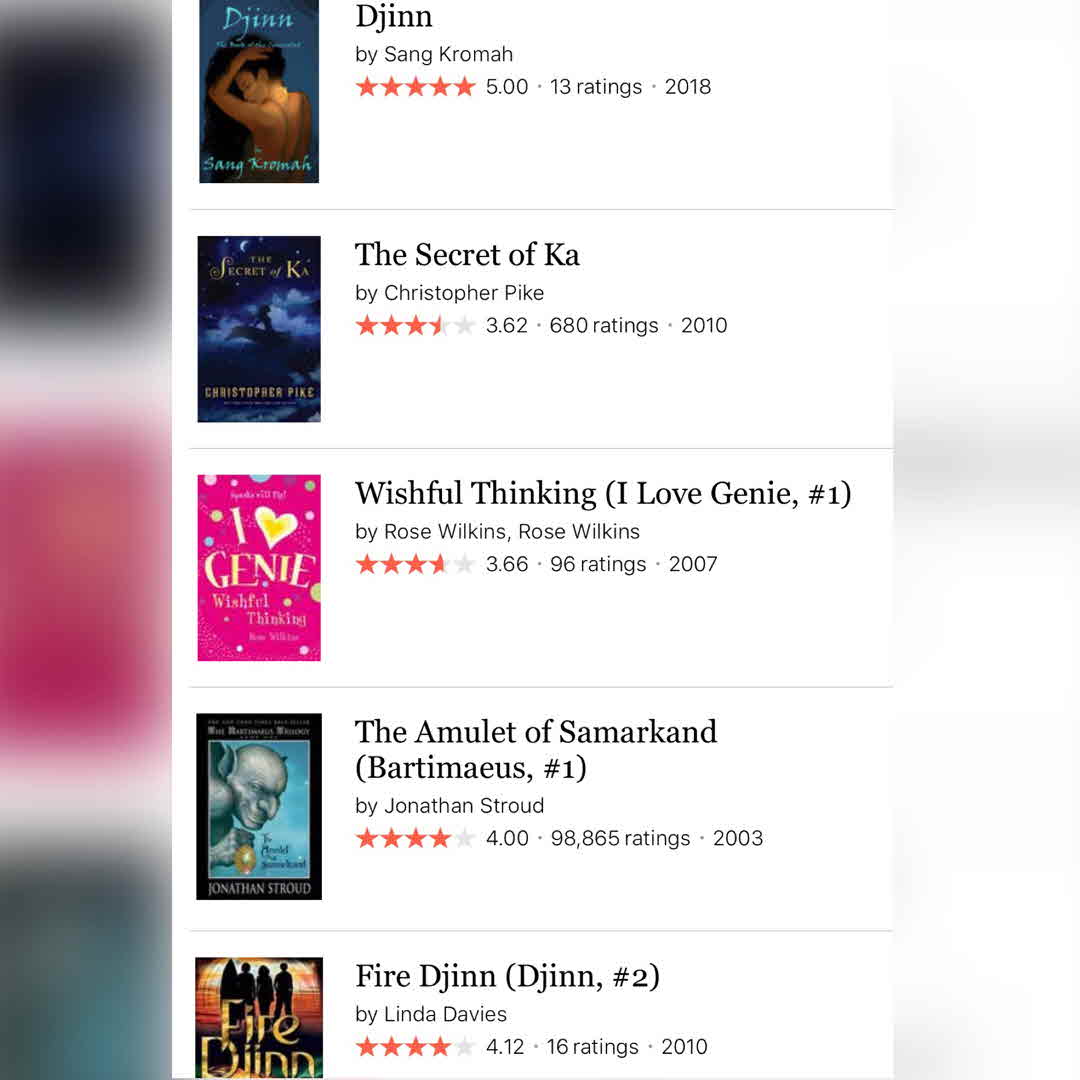Viewport: 1080px width, 1080px height.
Task: Open The Secret of Ka title
Action: click(x=467, y=255)
